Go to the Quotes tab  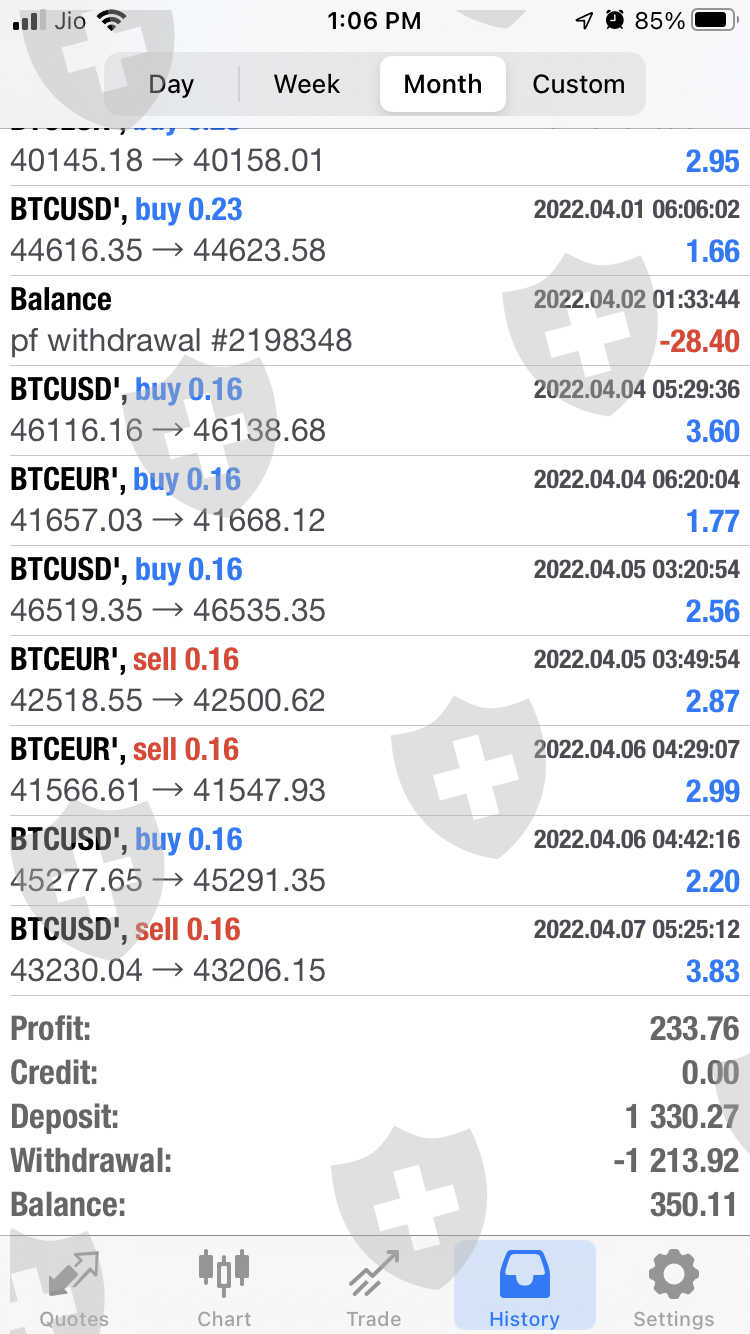[74, 1289]
